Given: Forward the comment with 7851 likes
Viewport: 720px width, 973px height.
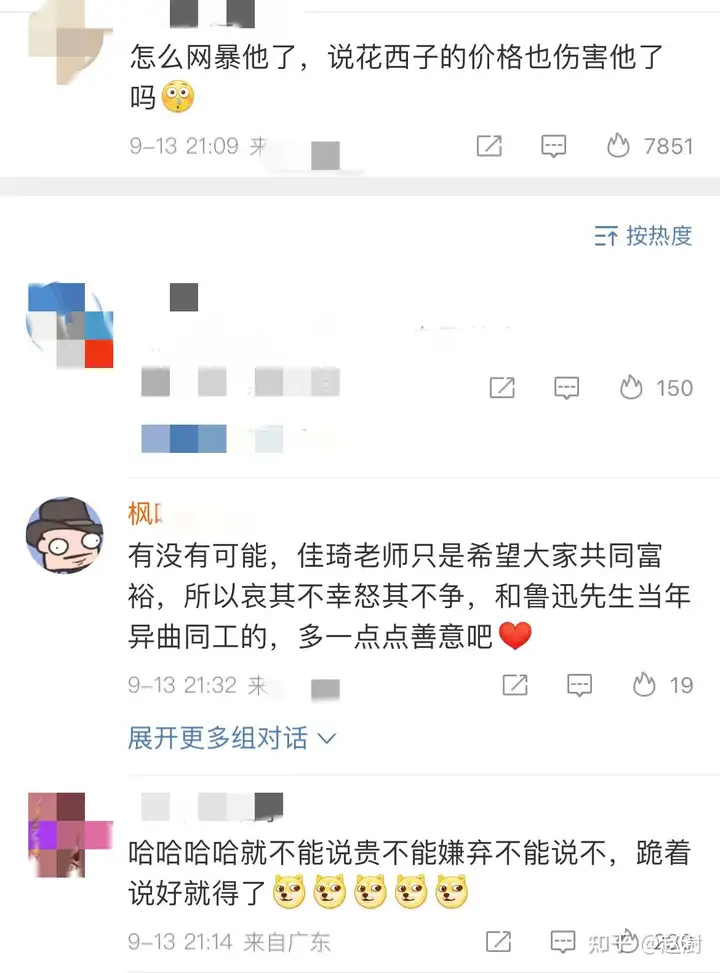Looking at the screenshot, I should [489, 146].
